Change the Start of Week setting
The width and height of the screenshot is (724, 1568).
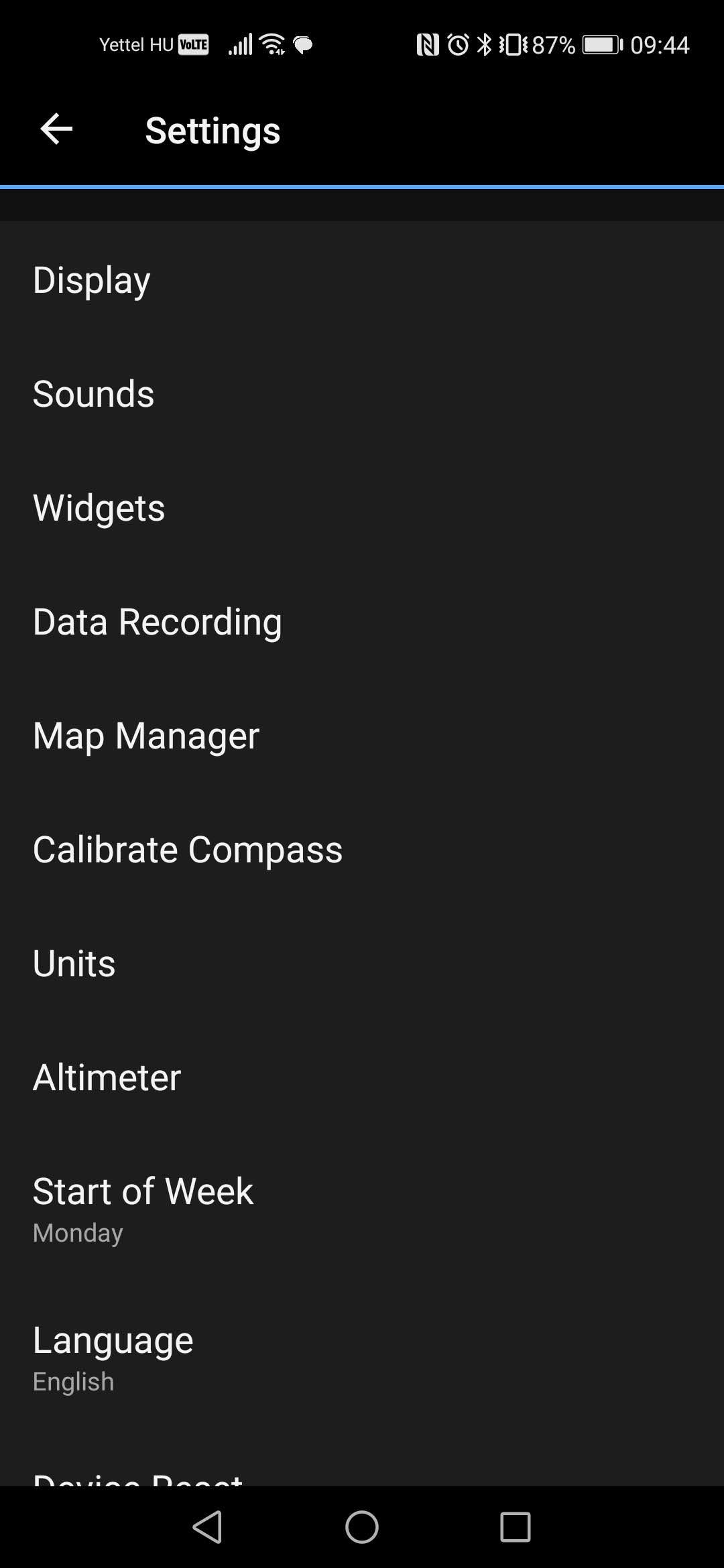[362, 1208]
